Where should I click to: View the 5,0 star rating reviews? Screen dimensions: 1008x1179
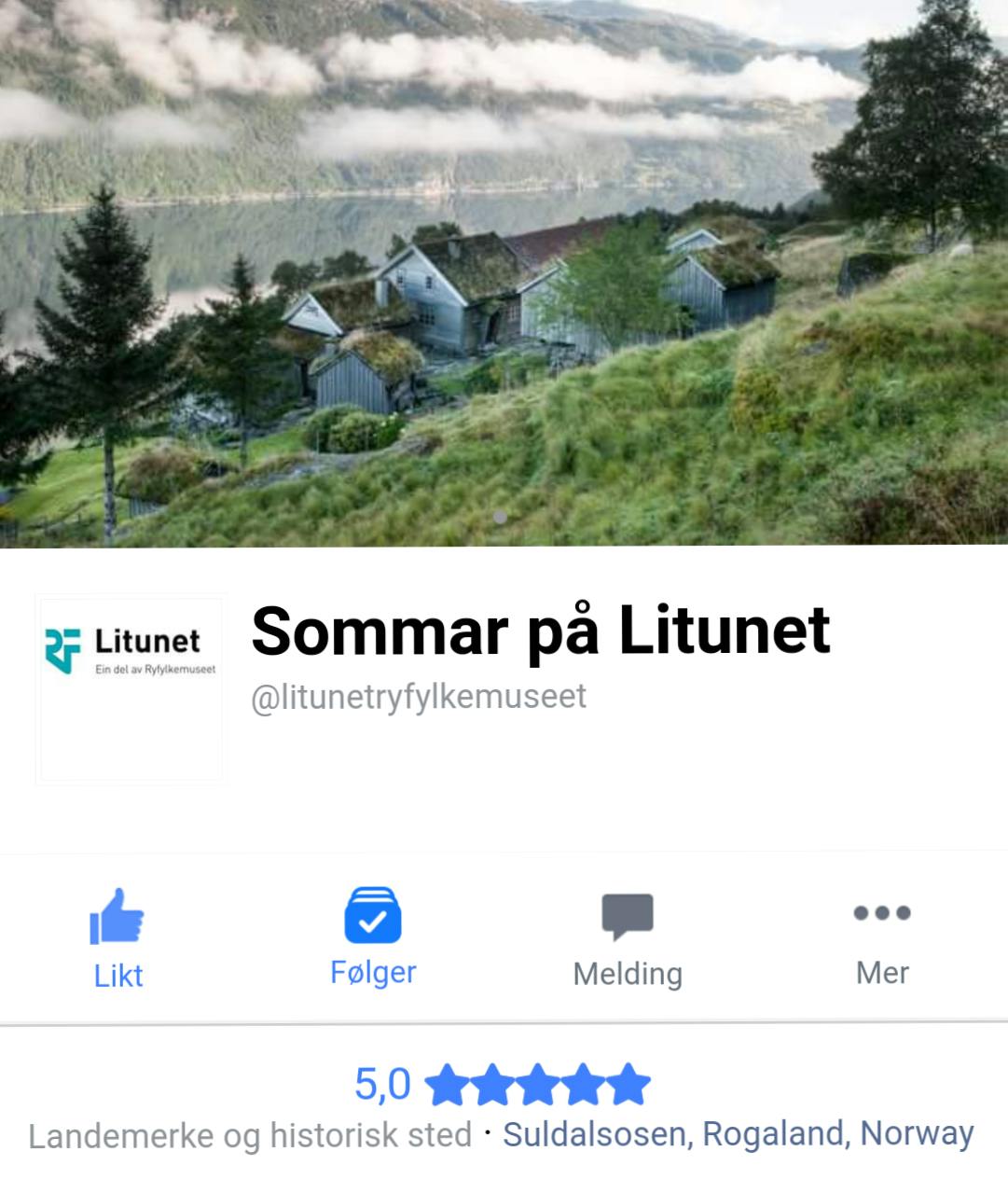503,1085
